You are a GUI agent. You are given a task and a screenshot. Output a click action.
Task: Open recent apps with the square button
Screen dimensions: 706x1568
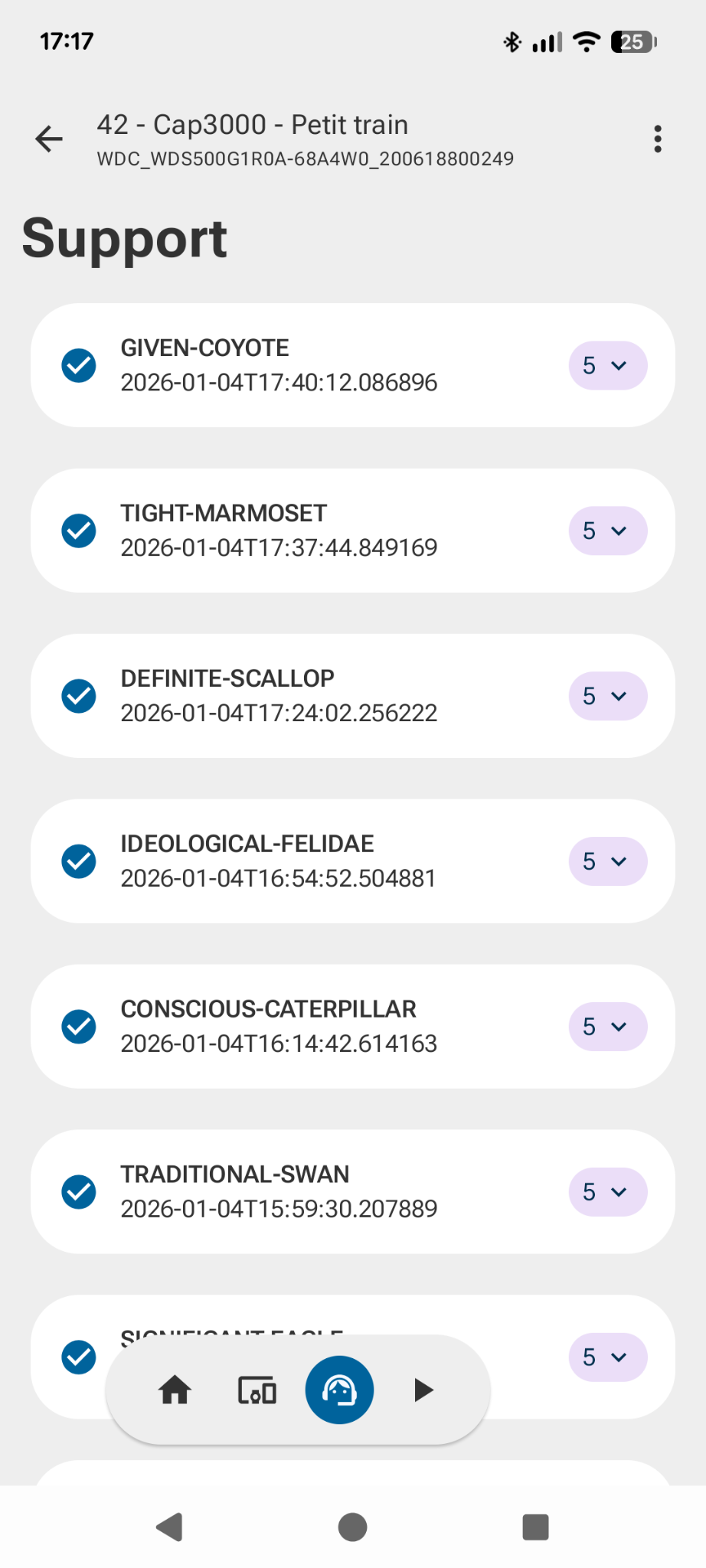pos(535,1527)
